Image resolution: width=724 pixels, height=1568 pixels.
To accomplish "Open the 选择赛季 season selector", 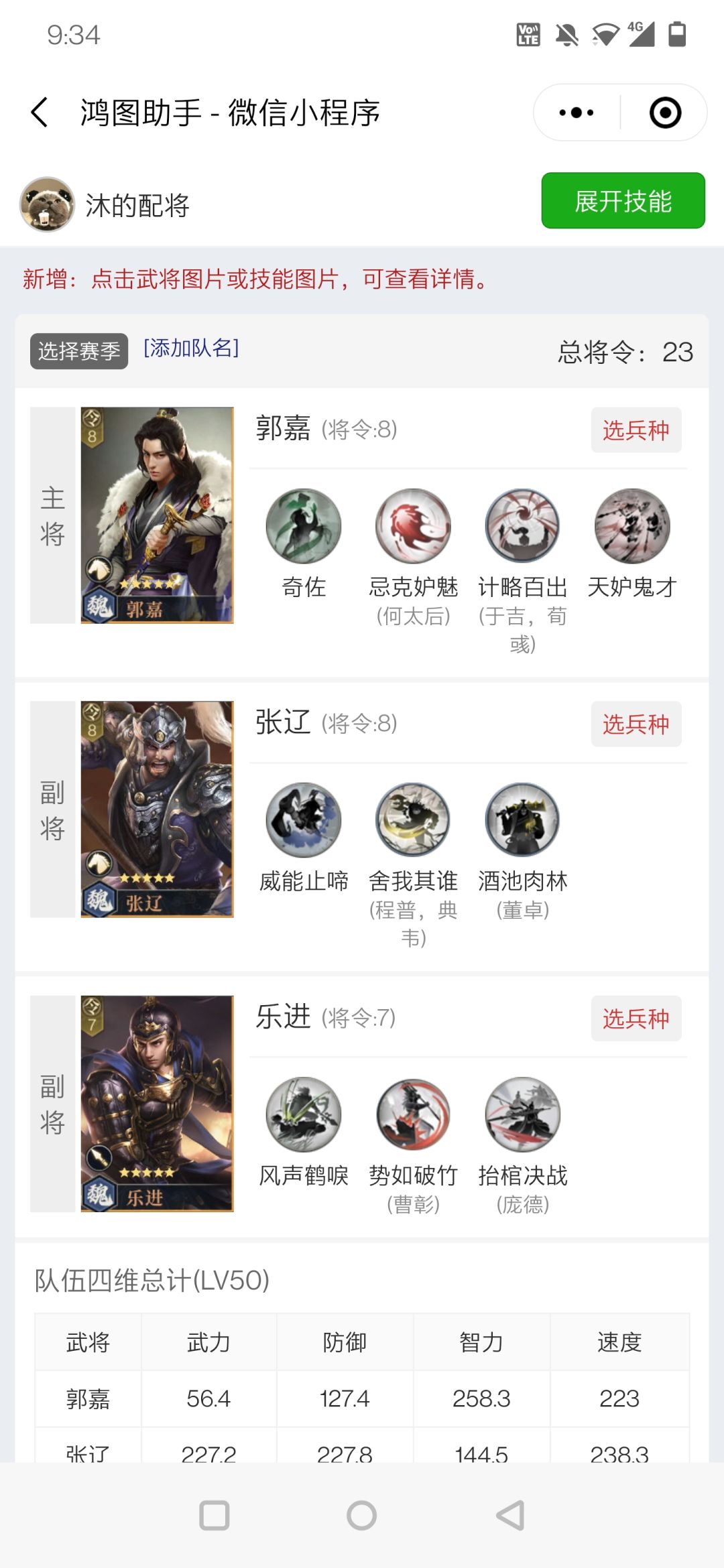I will click(x=79, y=350).
